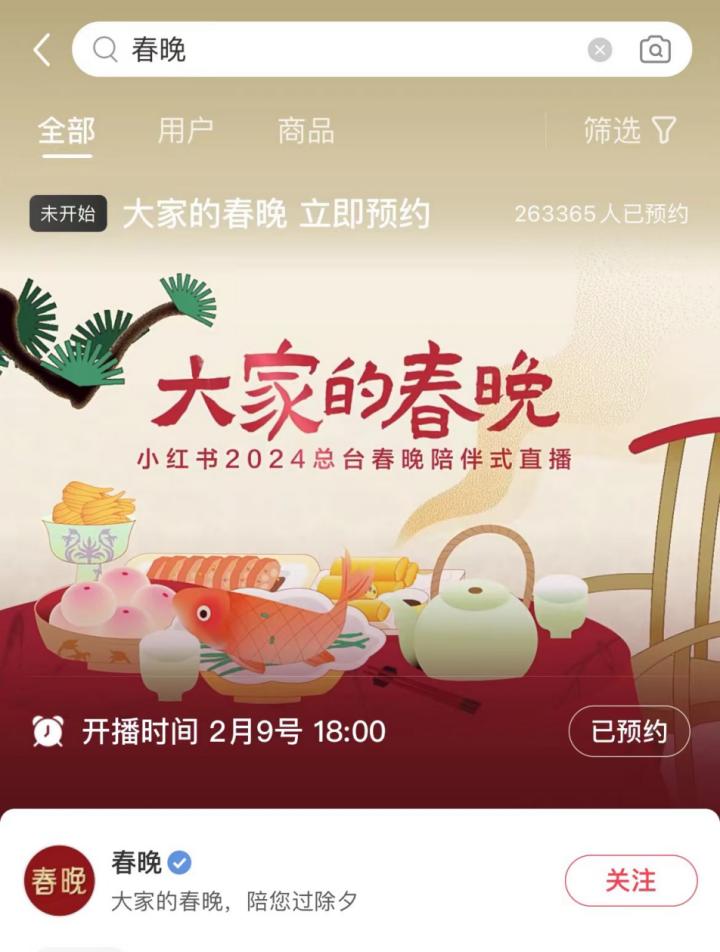720x952 pixels.
Task: Open the 春晚 verified account profile
Action: (x=137, y=862)
